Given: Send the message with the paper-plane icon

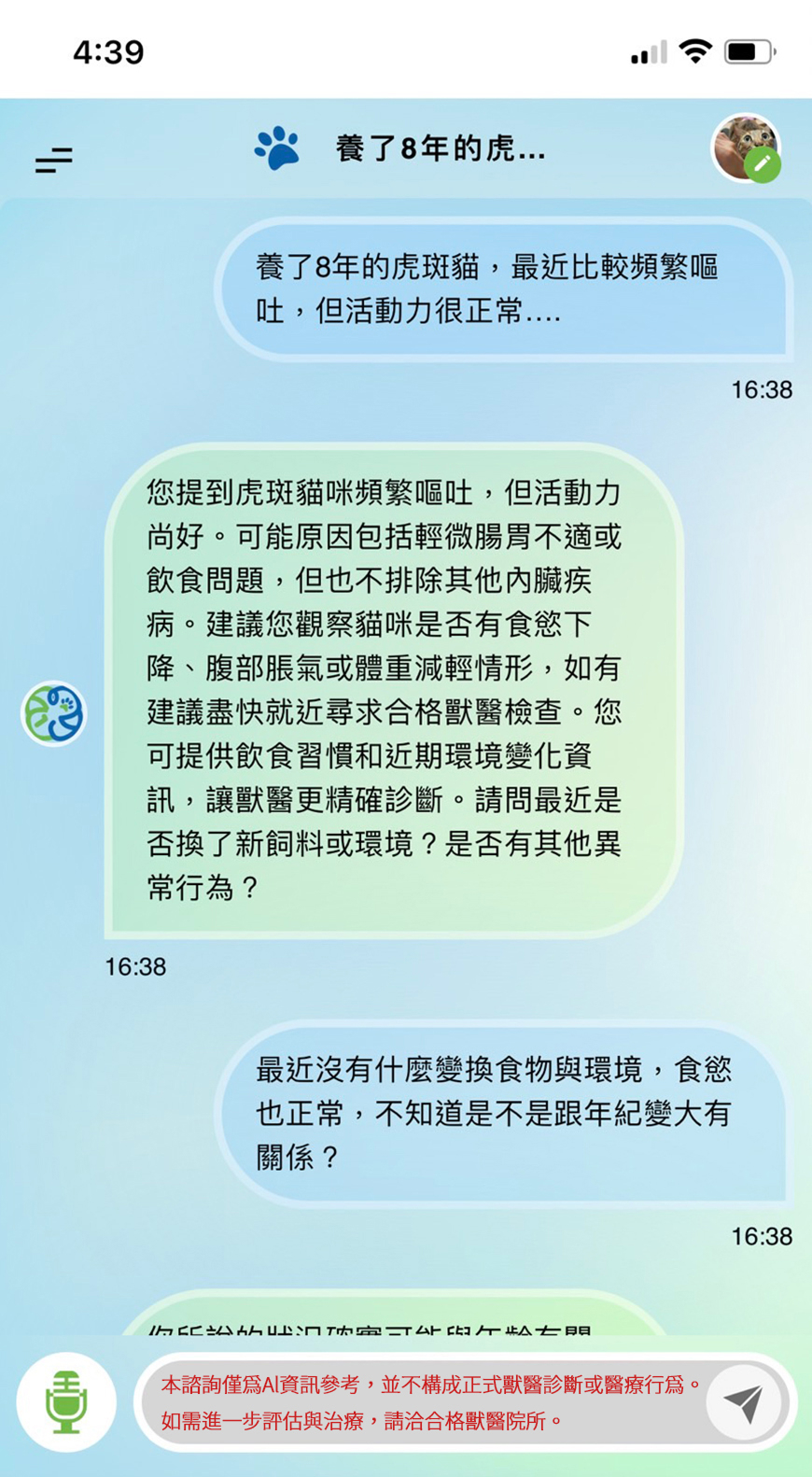Looking at the screenshot, I should (744, 1402).
